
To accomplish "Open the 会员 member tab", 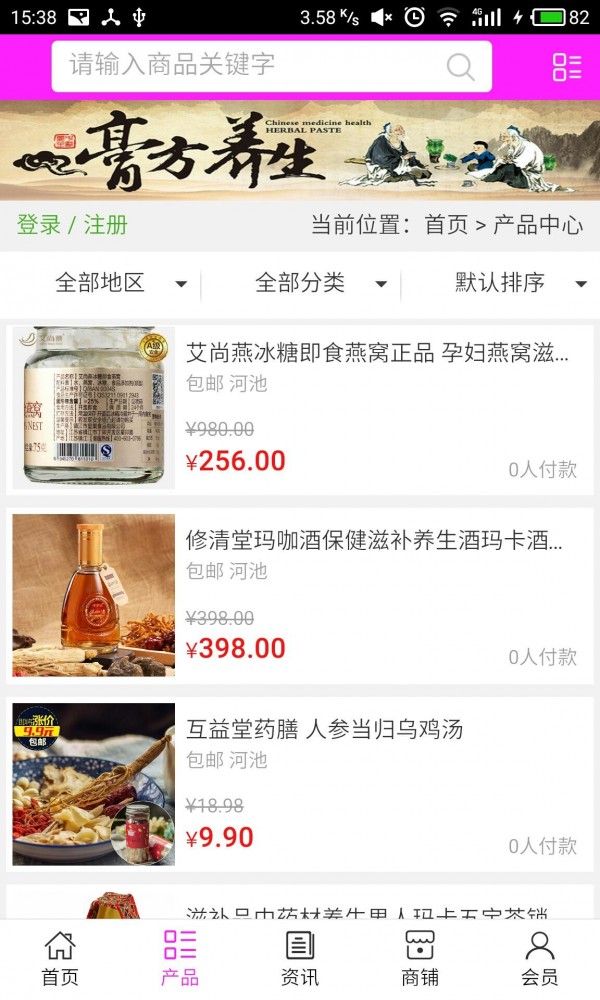I will 540,958.
